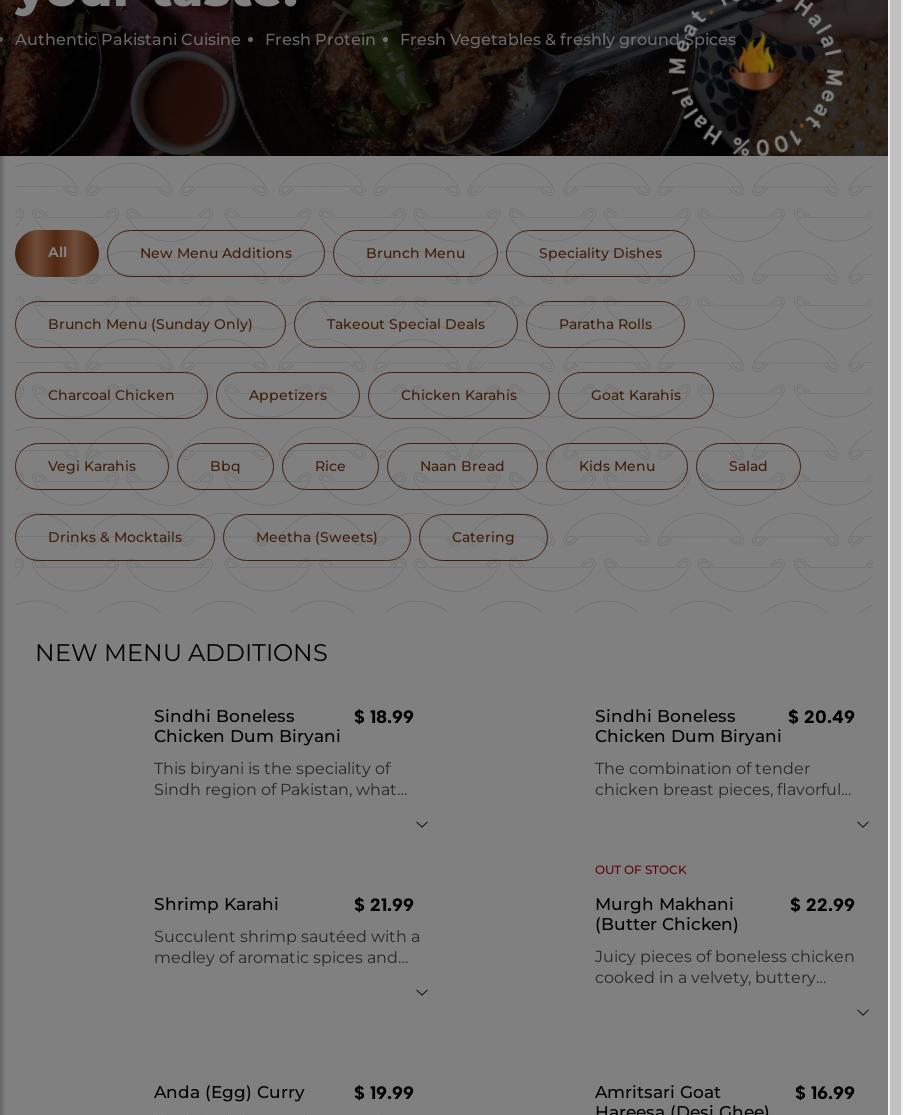Switch to Paratha Rolls category
Viewport: 903px width, 1115px height.
(605, 324)
